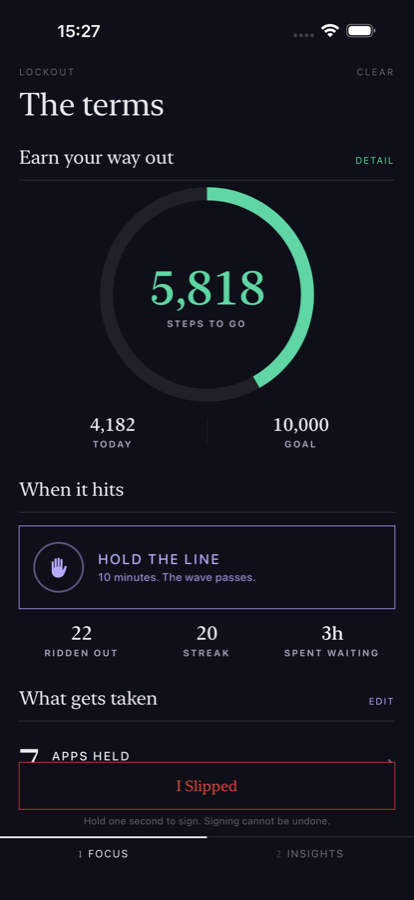Start the Hold the Line timer
The image size is (414, 900).
[207, 567]
